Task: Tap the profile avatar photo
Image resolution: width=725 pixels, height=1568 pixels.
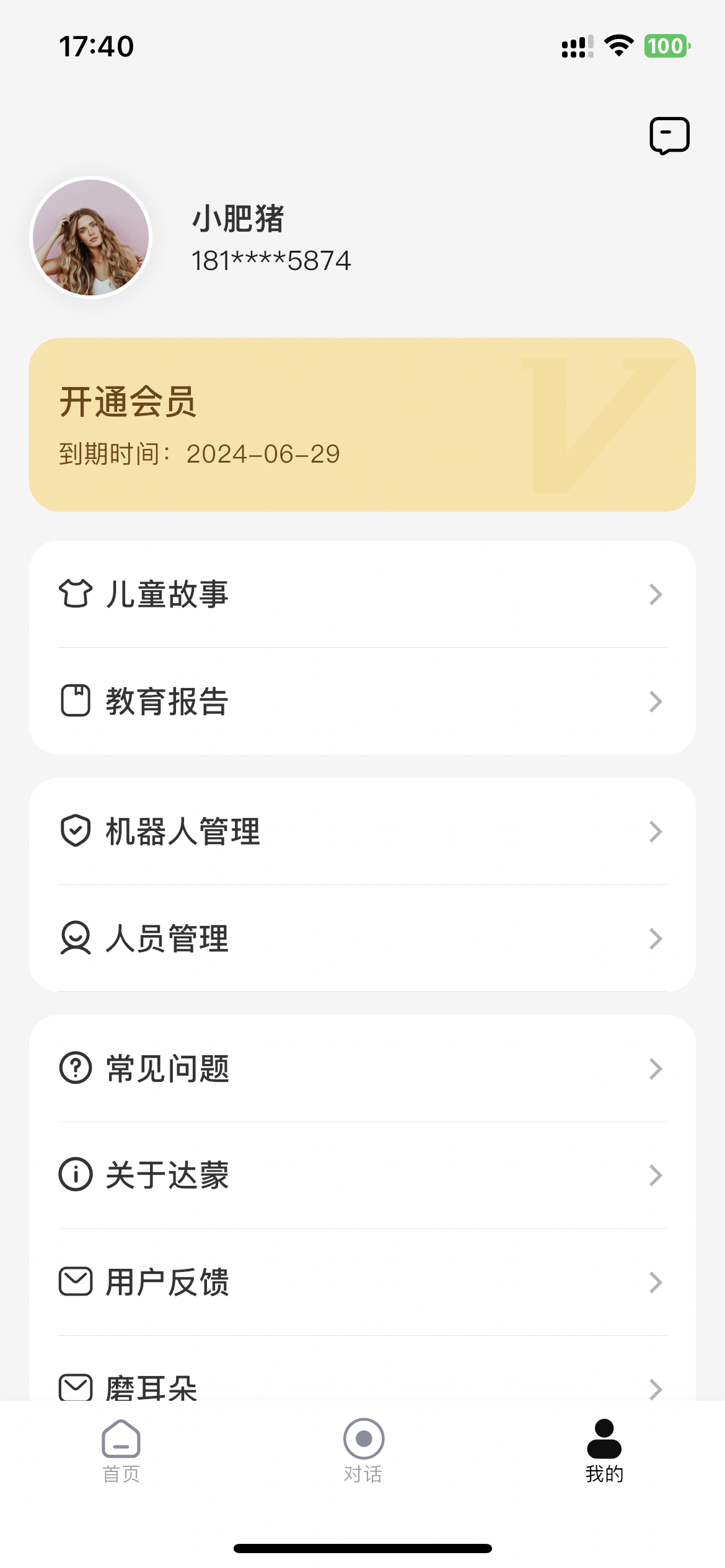Action: tap(91, 237)
